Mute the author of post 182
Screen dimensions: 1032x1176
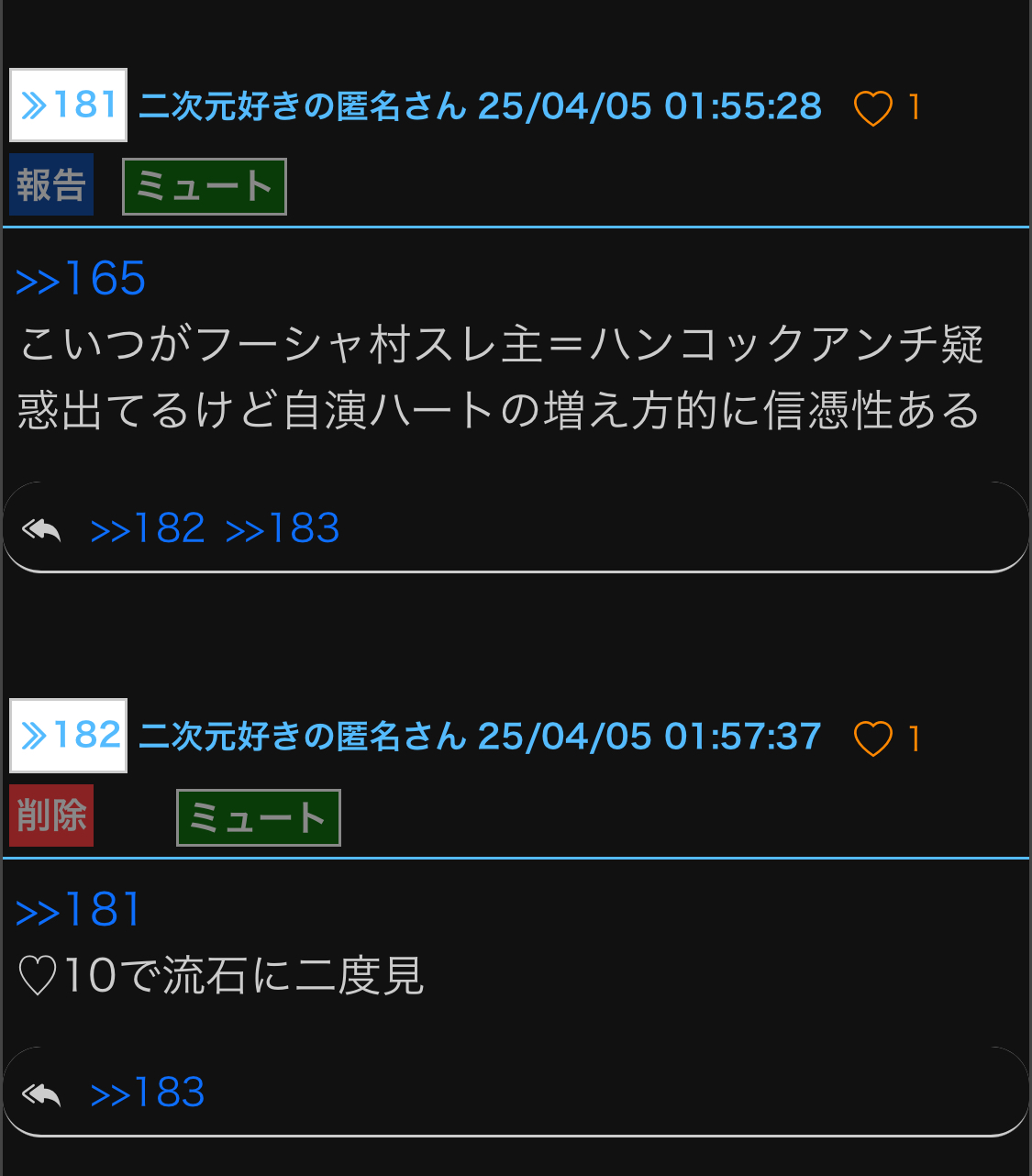[x=258, y=817]
